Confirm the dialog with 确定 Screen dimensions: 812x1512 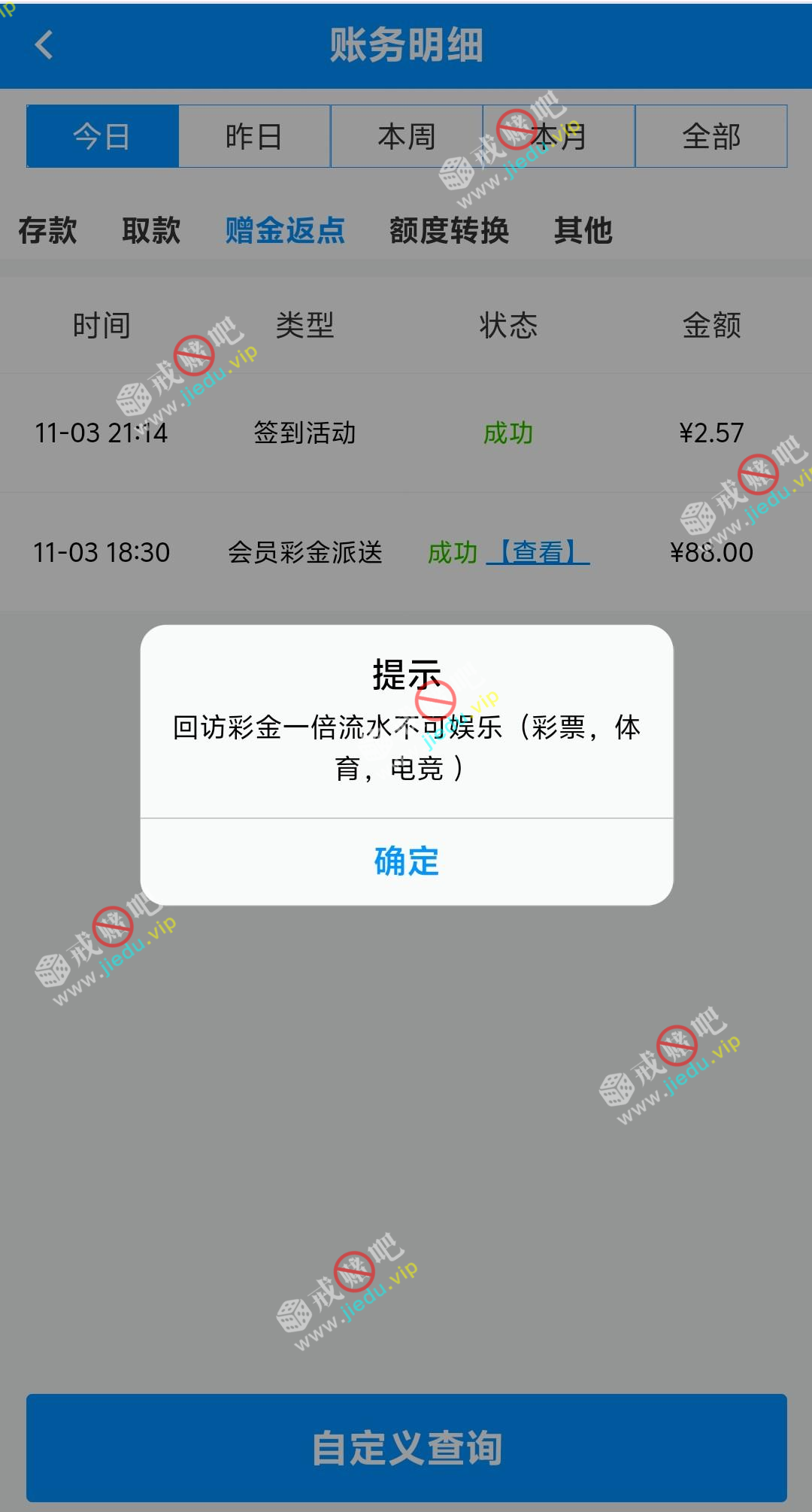(x=406, y=861)
